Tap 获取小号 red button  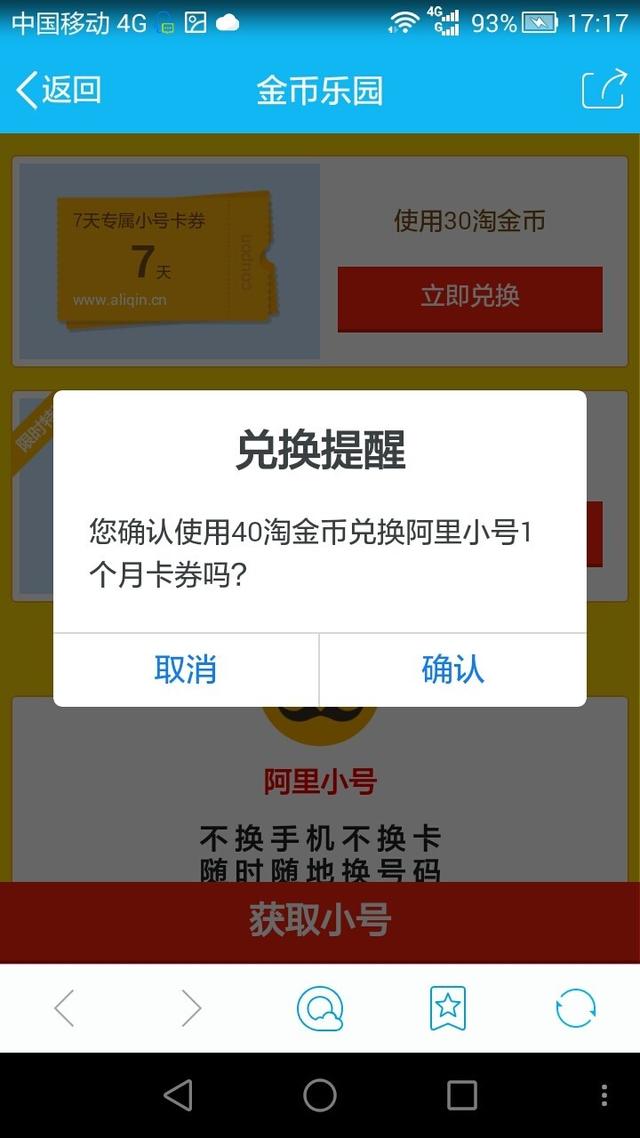click(x=320, y=922)
